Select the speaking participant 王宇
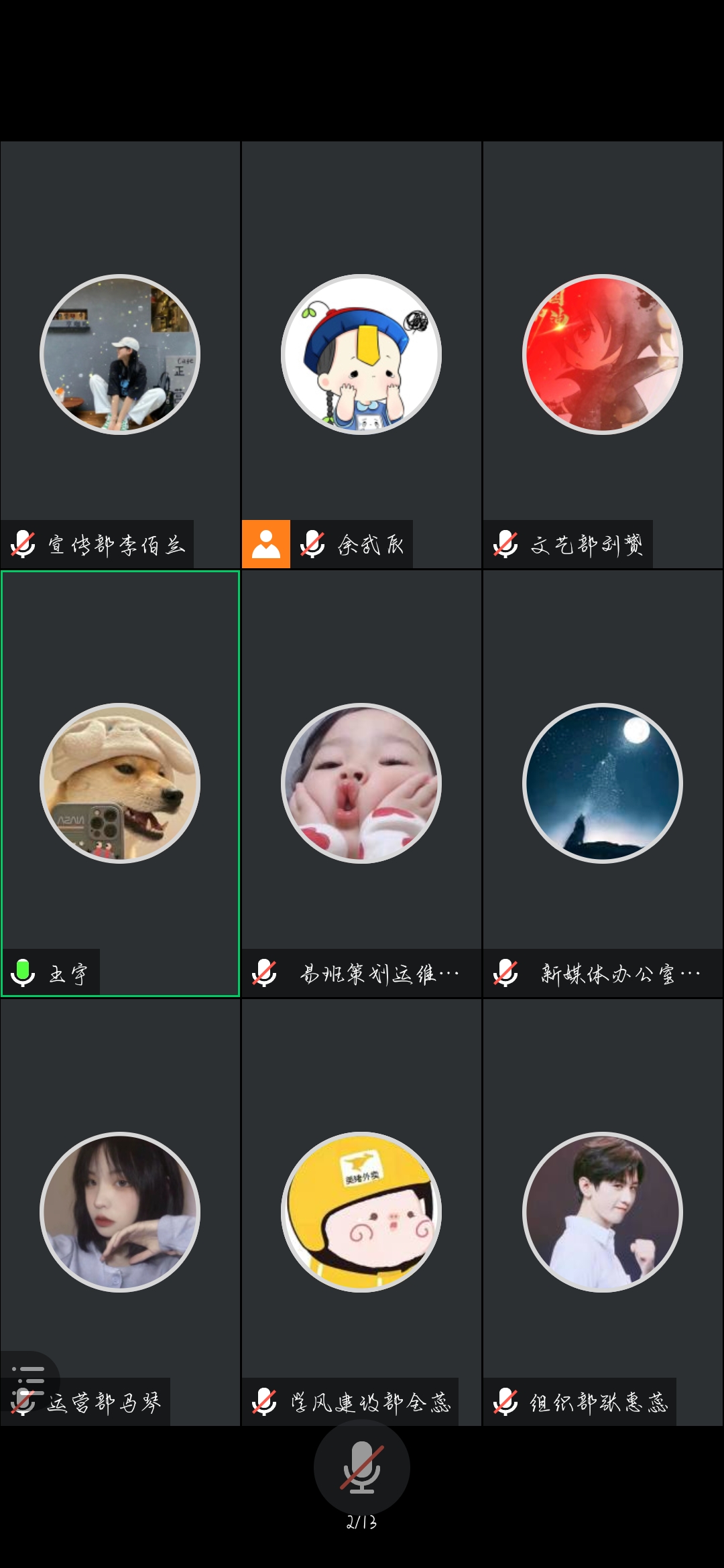Screen dimensions: 724x1568 (120, 783)
